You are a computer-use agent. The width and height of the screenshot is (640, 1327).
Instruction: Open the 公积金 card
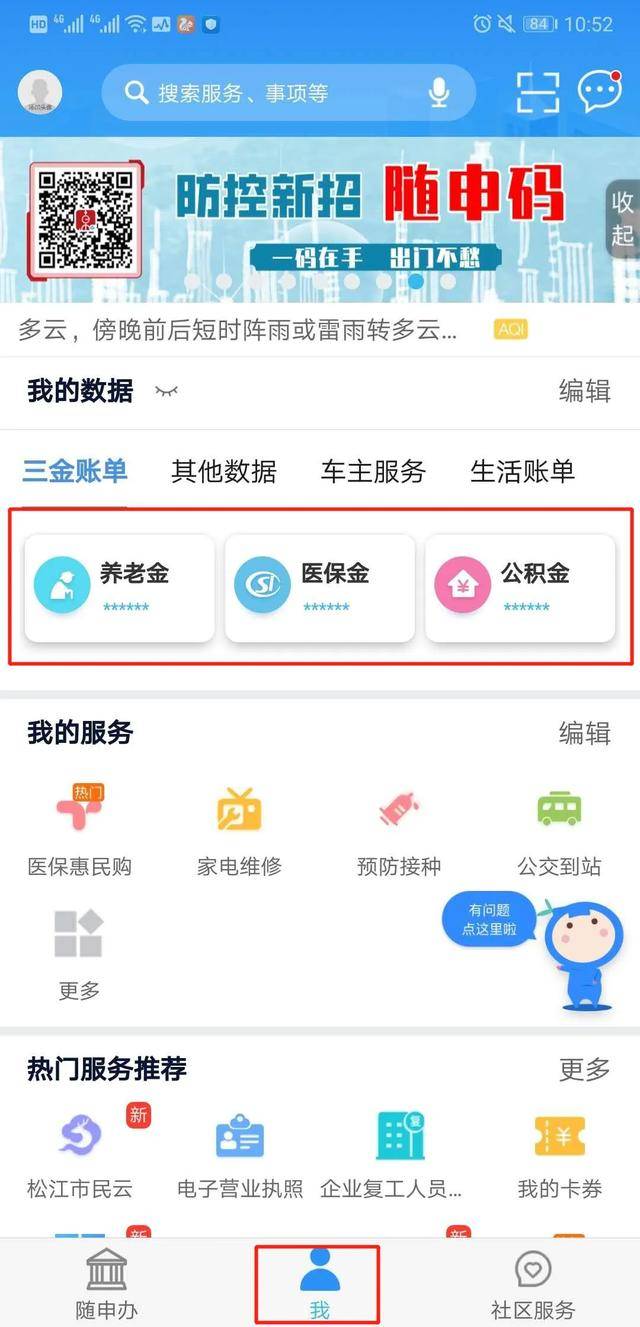519,587
